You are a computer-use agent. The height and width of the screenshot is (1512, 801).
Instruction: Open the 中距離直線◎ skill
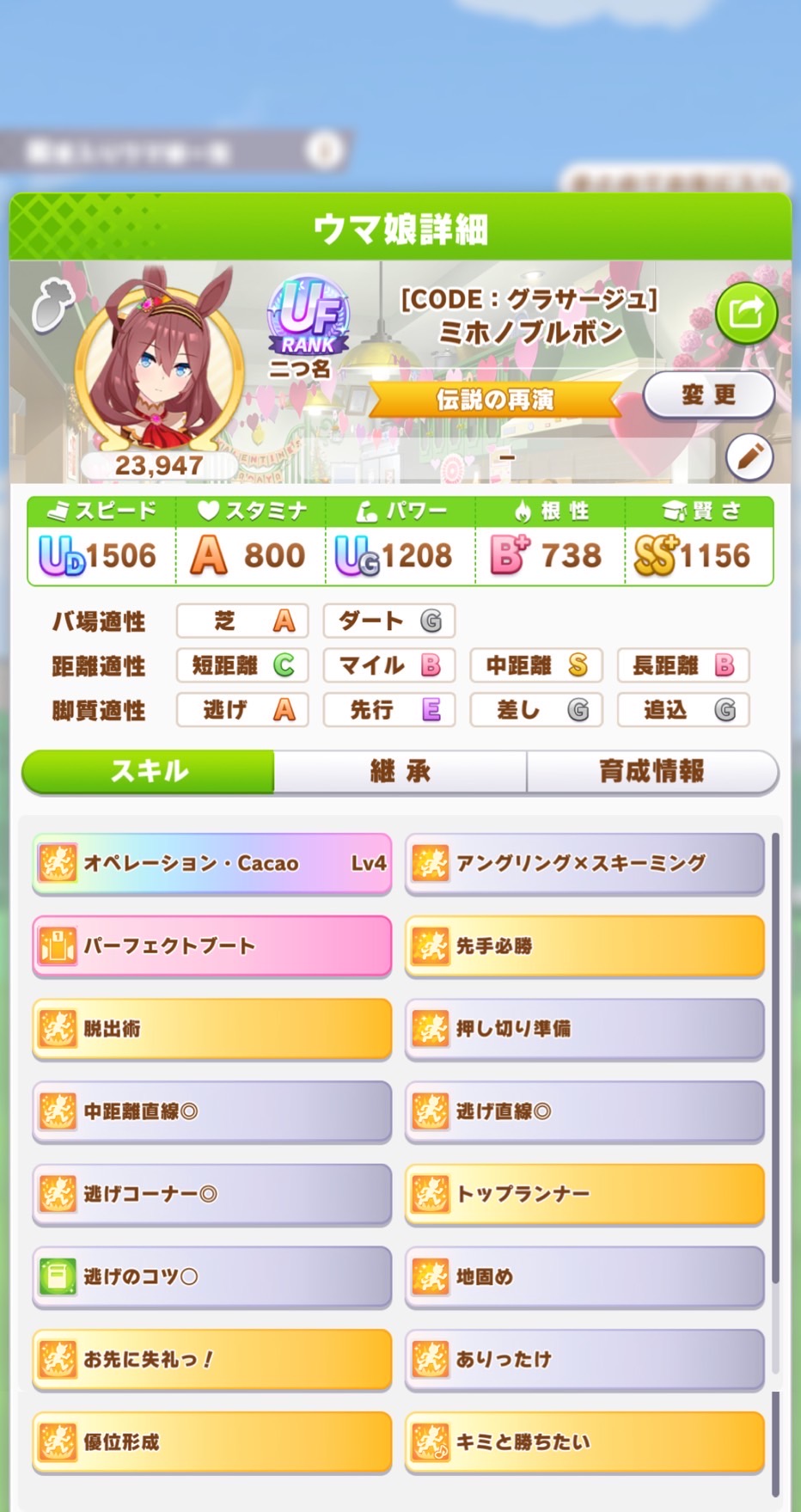pyautogui.click(x=211, y=1111)
